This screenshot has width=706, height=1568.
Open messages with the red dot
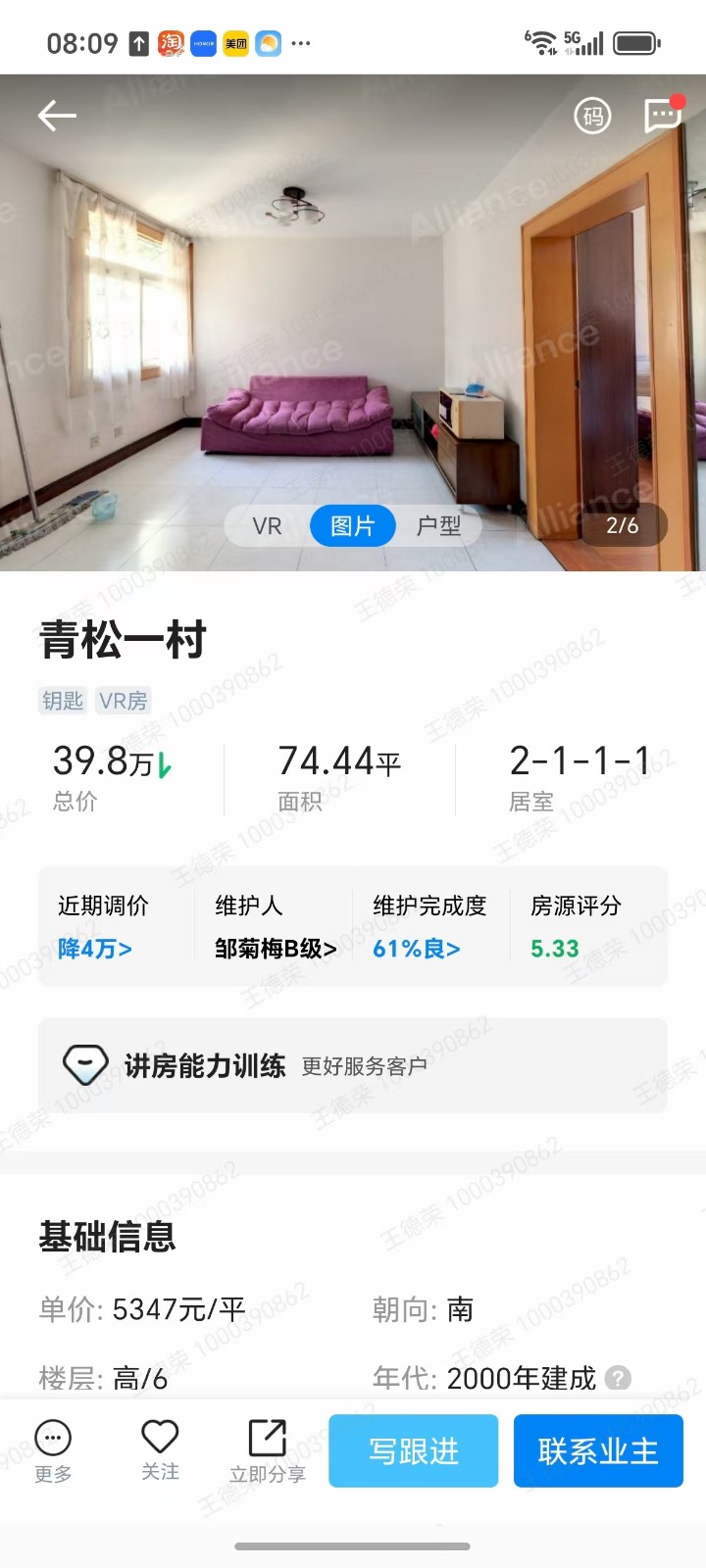coord(663,116)
